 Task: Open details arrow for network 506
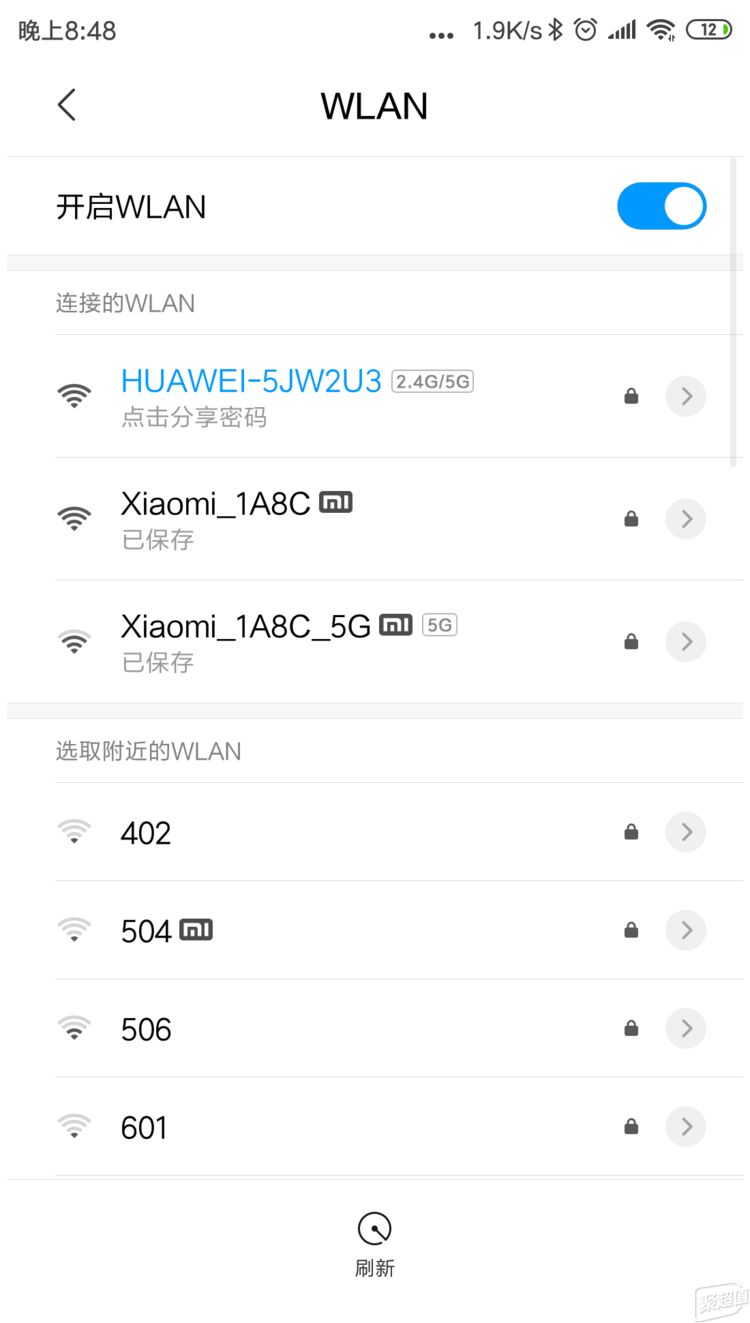(x=686, y=1028)
